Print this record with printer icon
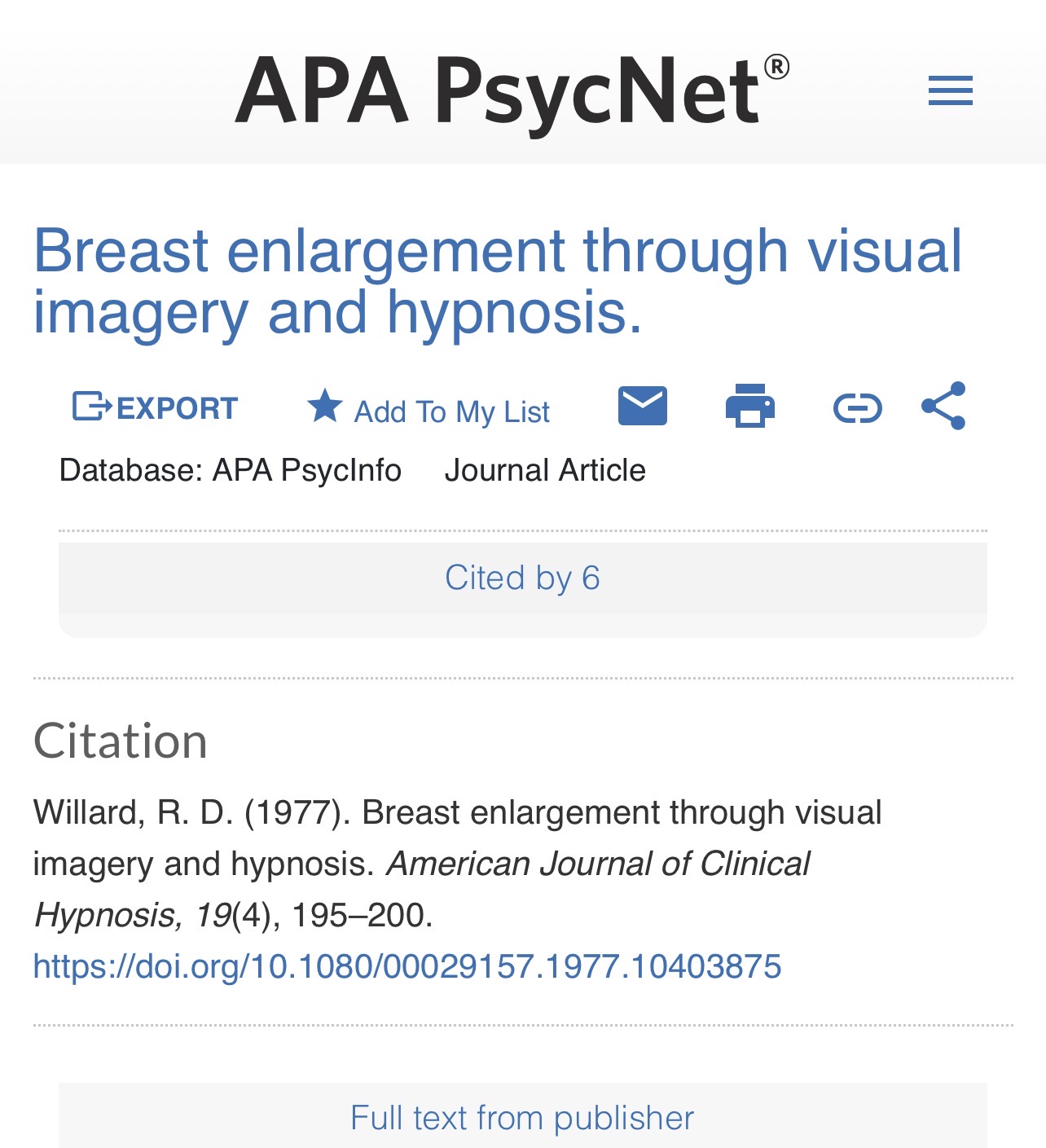Image resolution: width=1046 pixels, height=1148 pixels. coord(750,406)
